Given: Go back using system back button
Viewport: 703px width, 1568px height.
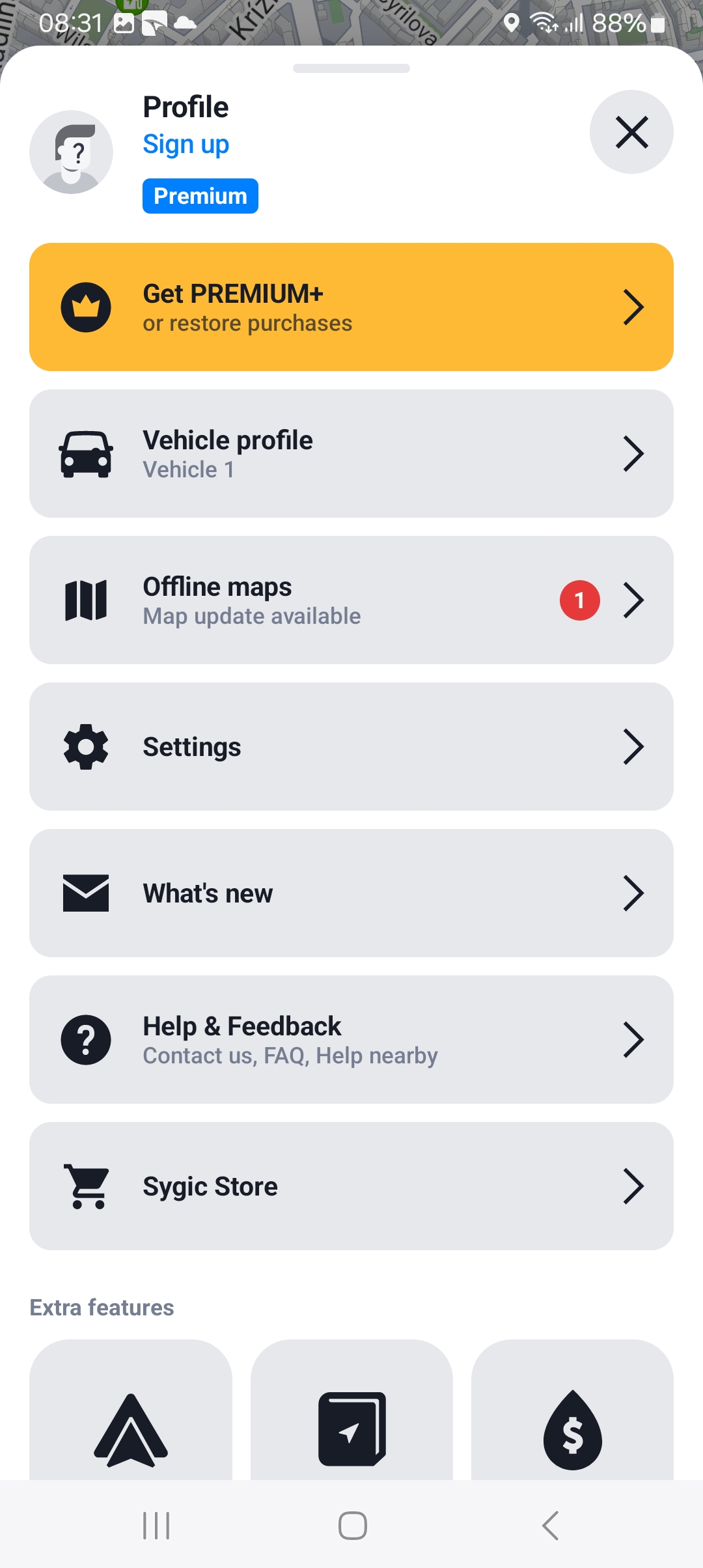Looking at the screenshot, I should (x=550, y=1525).
